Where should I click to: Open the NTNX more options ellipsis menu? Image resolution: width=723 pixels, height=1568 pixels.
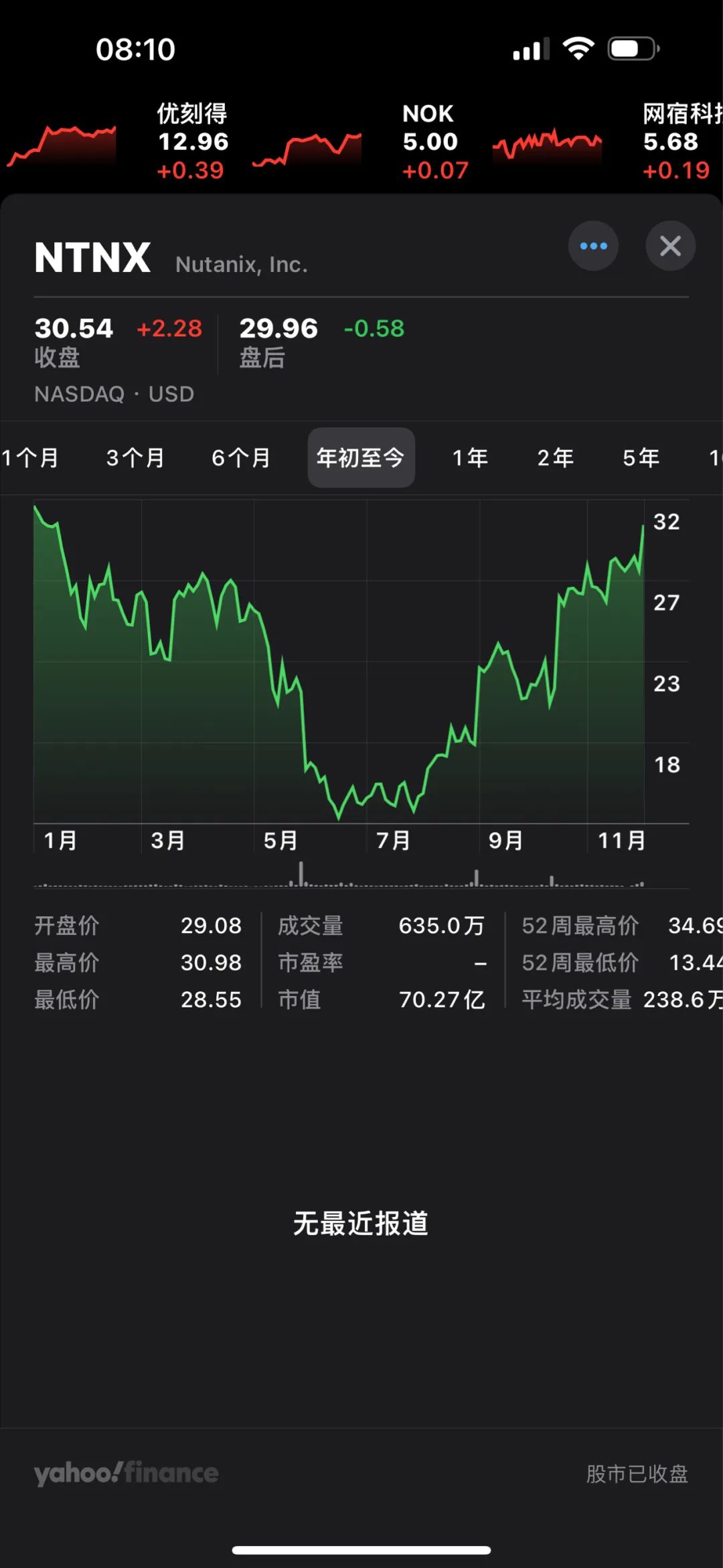[x=593, y=246]
